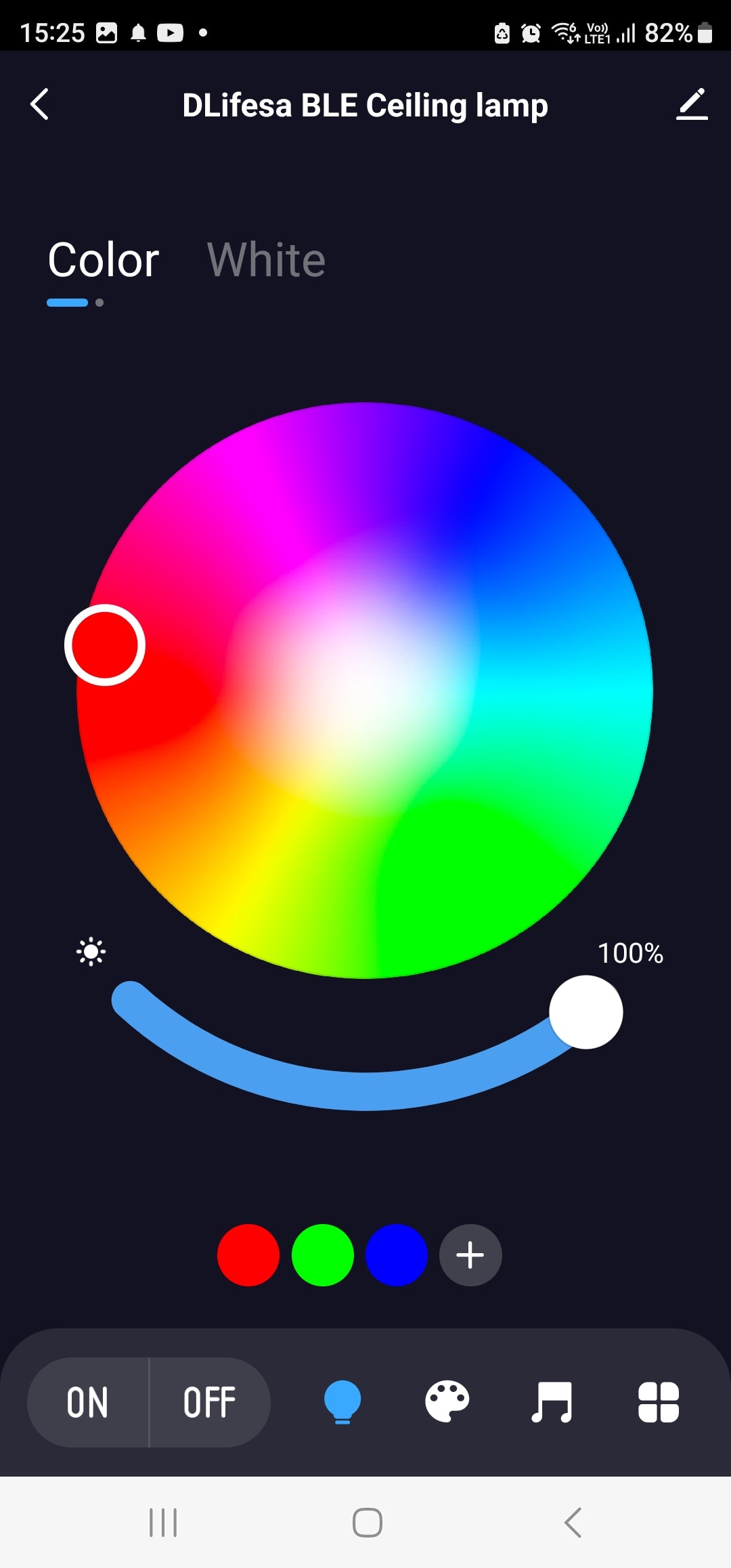Turn the lamp ON
This screenshot has width=731, height=1568.
click(88, 1402)
